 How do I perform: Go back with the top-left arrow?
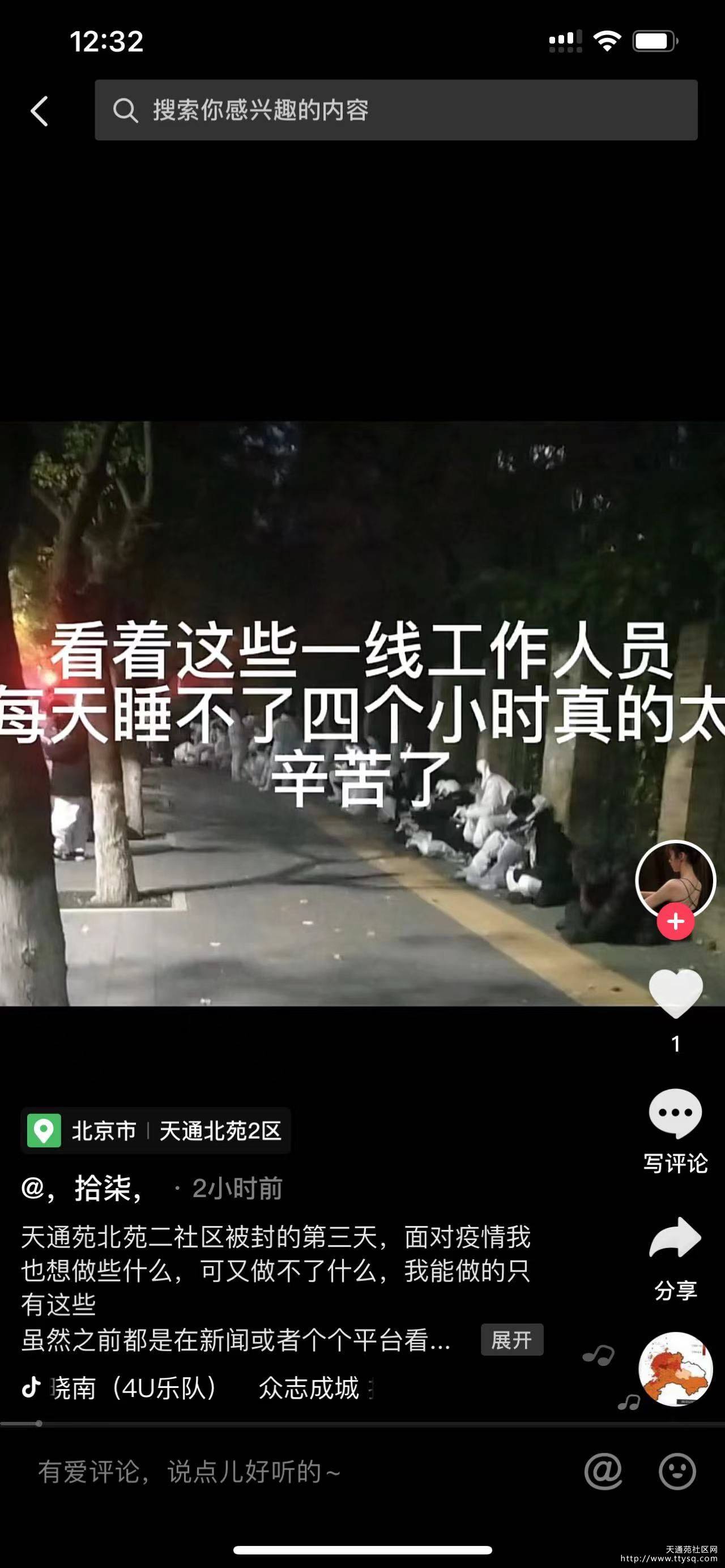[40, 111]
